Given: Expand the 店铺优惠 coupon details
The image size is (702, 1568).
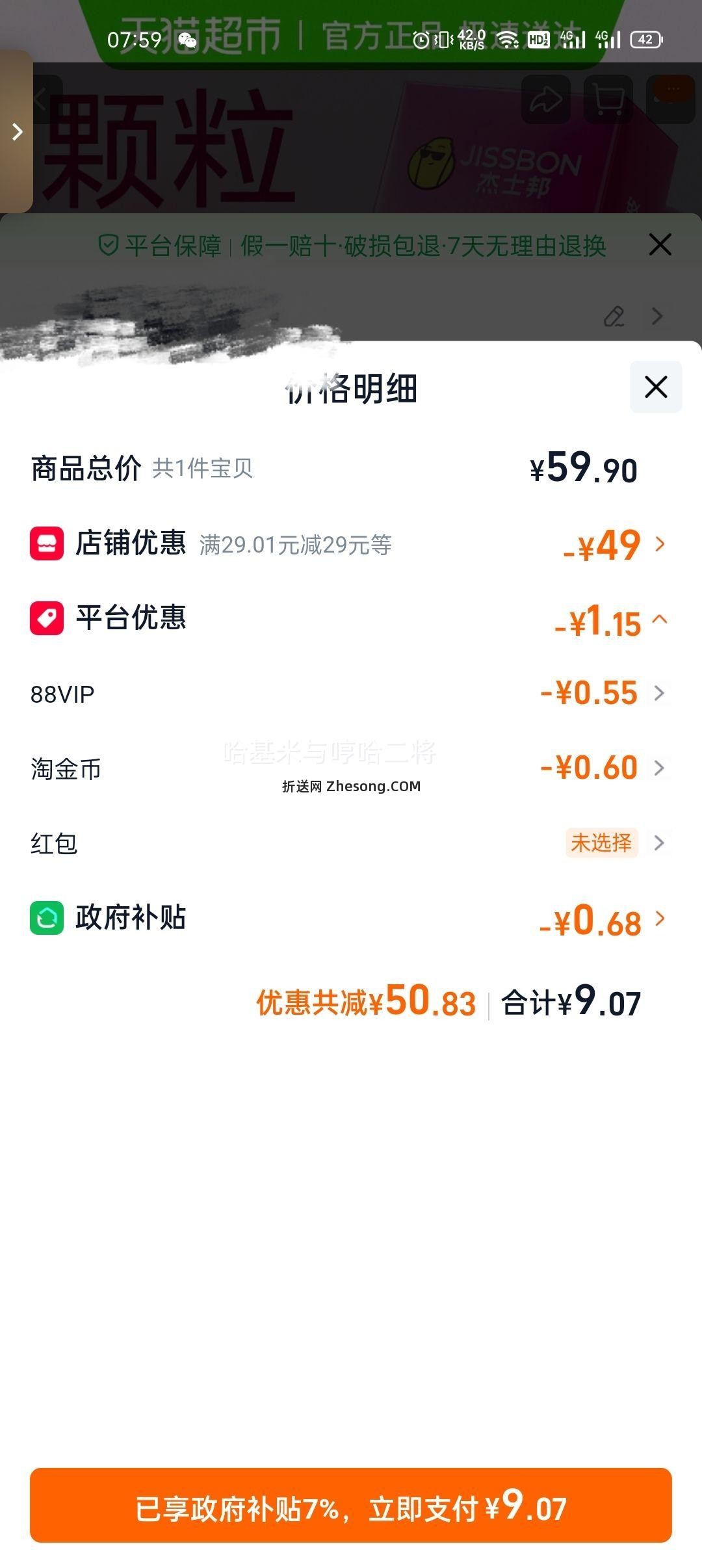Looking at the screenshot, I should tap(660, 545).
